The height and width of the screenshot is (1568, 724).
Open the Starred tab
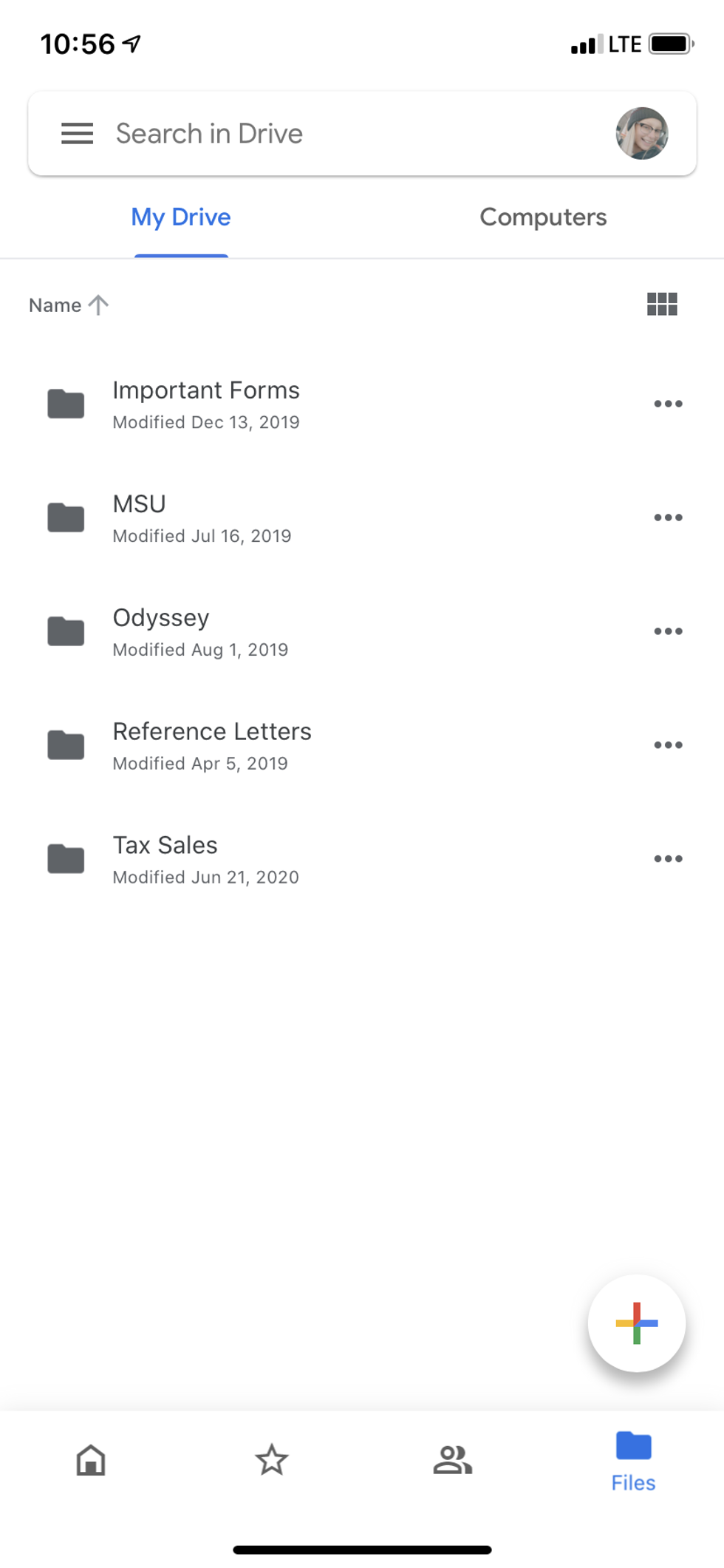point(272,1461)
